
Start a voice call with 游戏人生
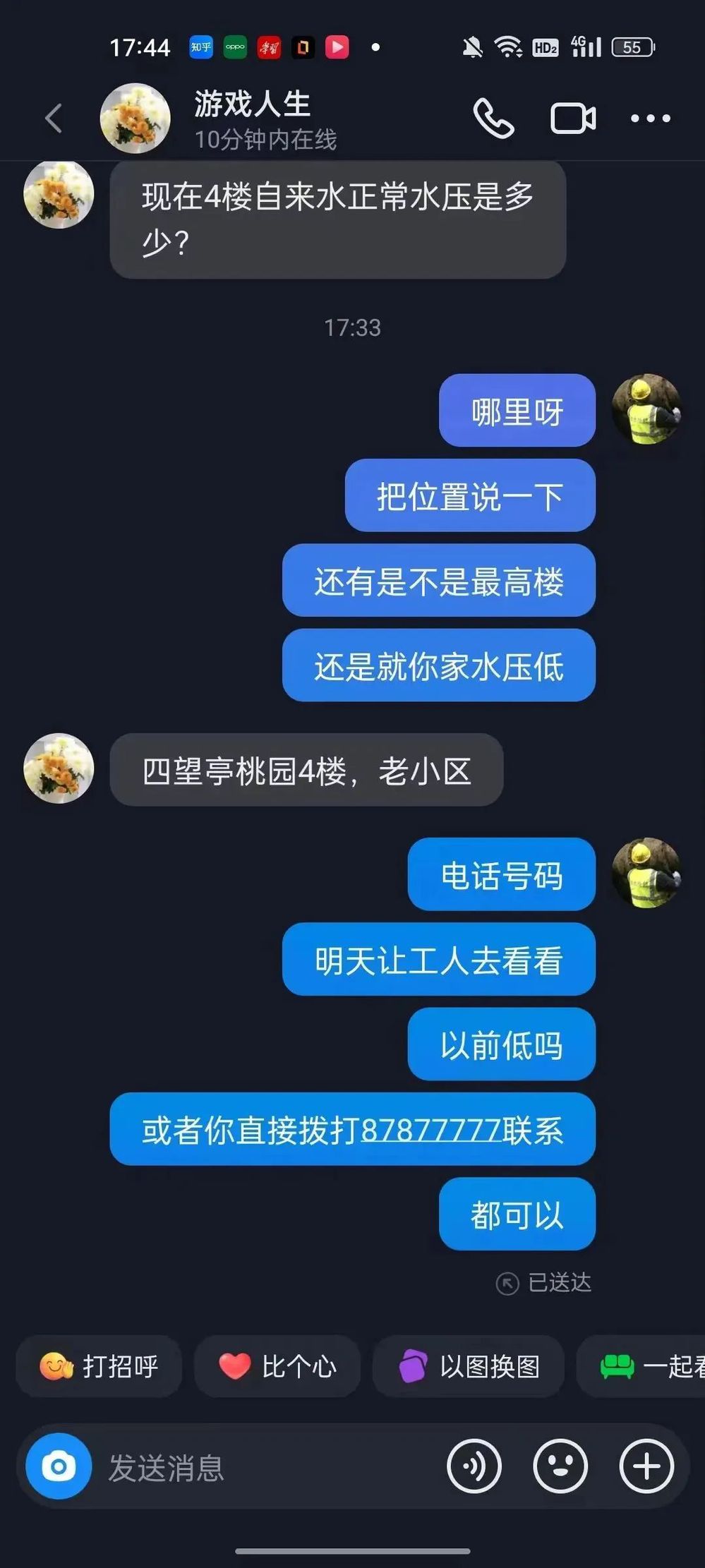click(x=493, y=118)
